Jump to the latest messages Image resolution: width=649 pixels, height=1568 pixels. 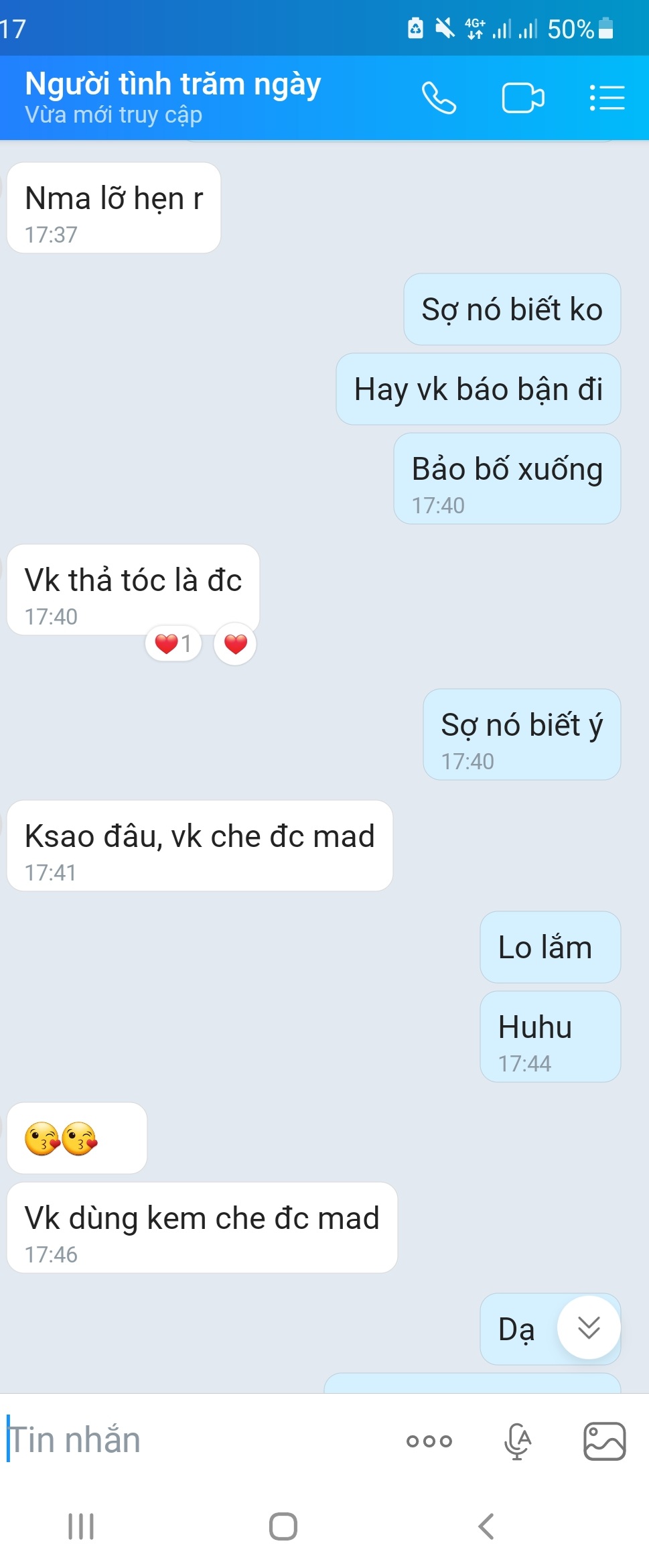pos(589,1327)
